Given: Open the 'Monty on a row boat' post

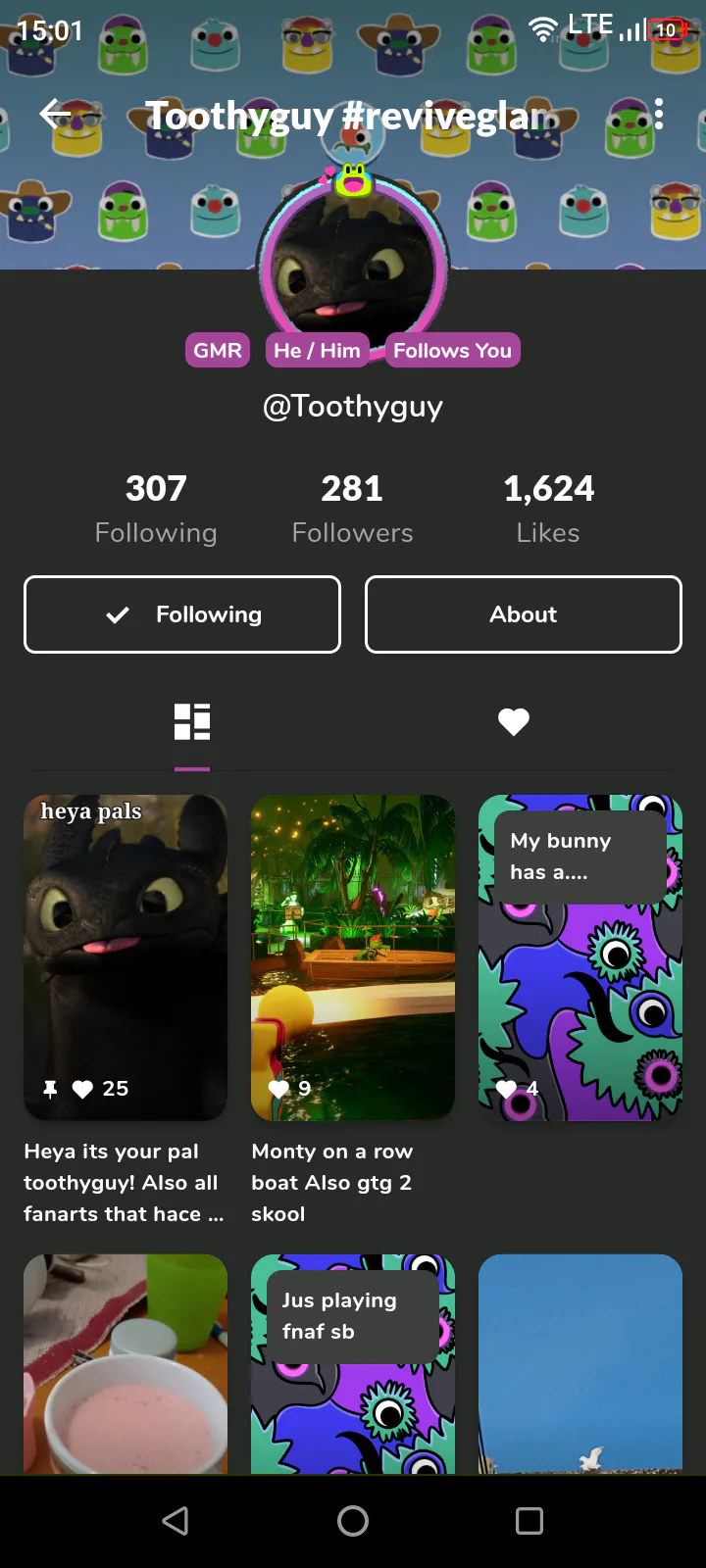Looking at the screenshot, I should 353,957.
